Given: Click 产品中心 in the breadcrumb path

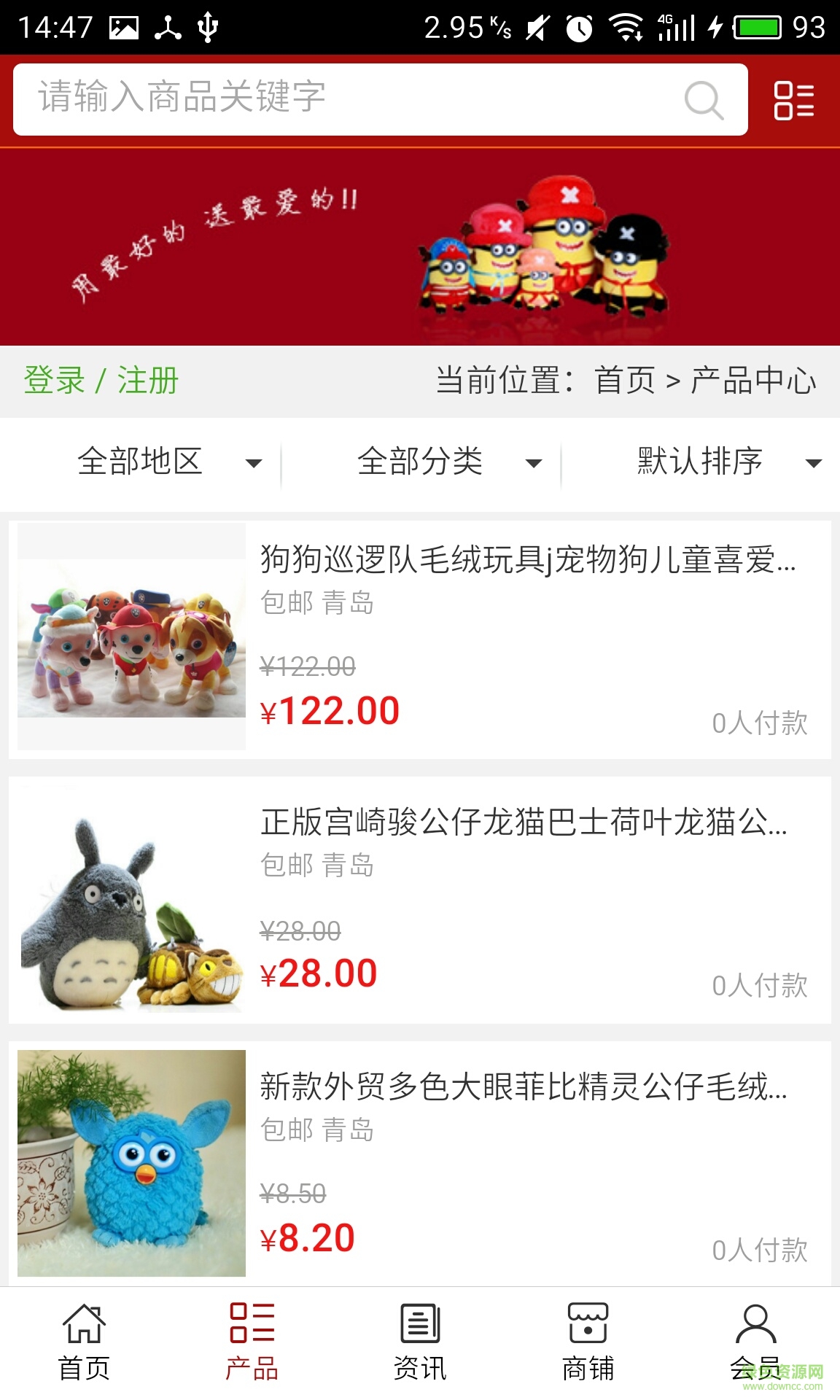Looking at the screenshot, I should pos(754,378).
